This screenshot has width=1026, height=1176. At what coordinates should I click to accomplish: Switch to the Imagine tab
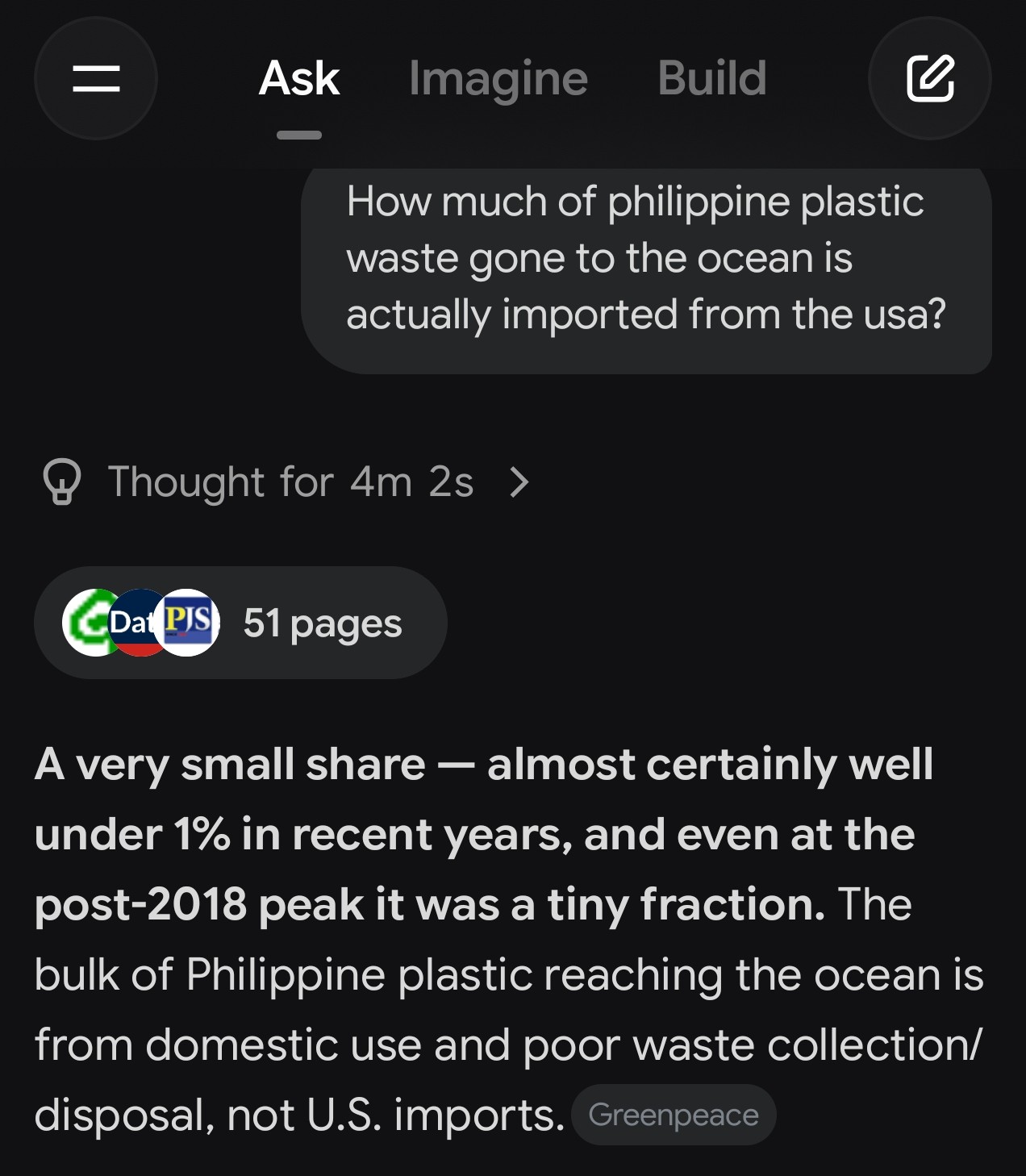498,78
